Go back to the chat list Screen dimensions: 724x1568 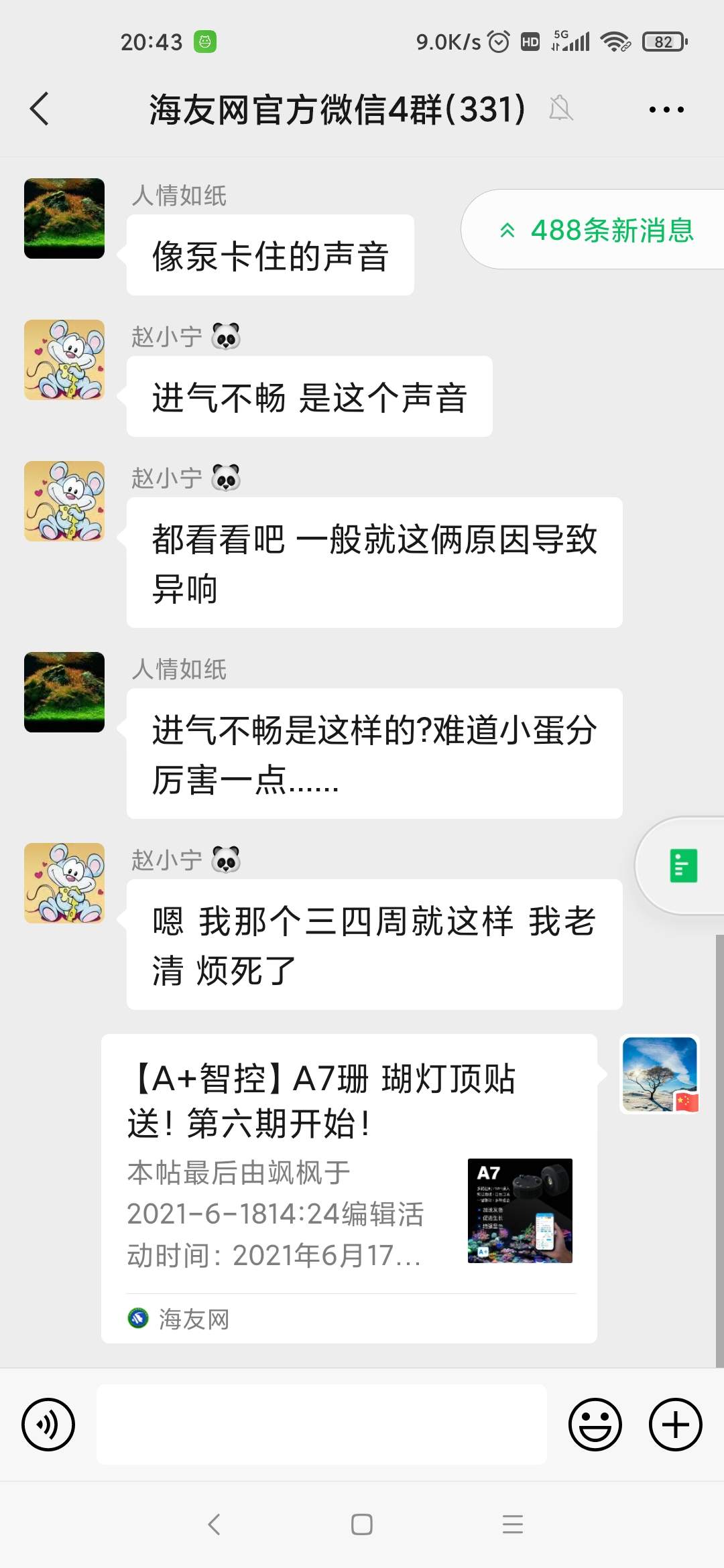click(40, 109)
